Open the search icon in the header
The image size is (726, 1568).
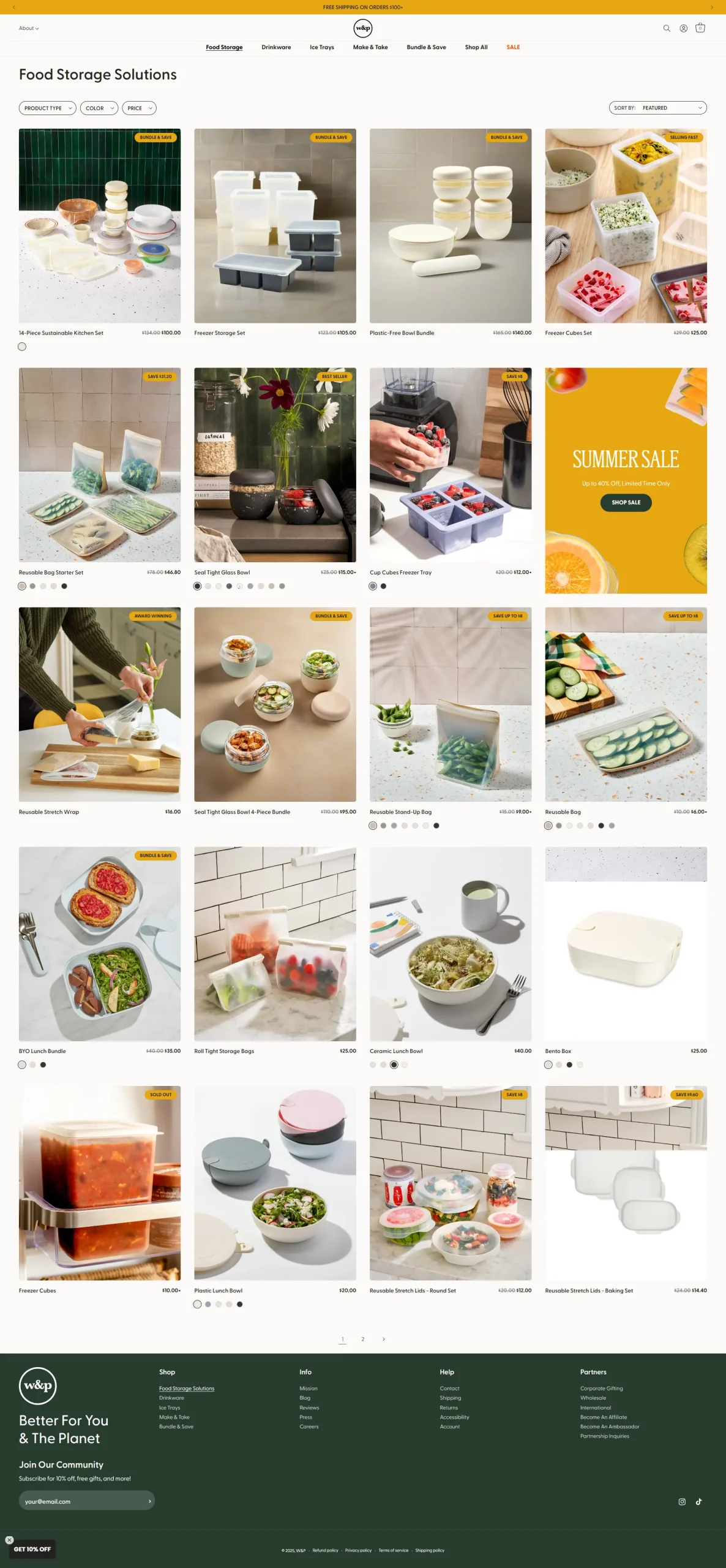click(x=667, y=28)
